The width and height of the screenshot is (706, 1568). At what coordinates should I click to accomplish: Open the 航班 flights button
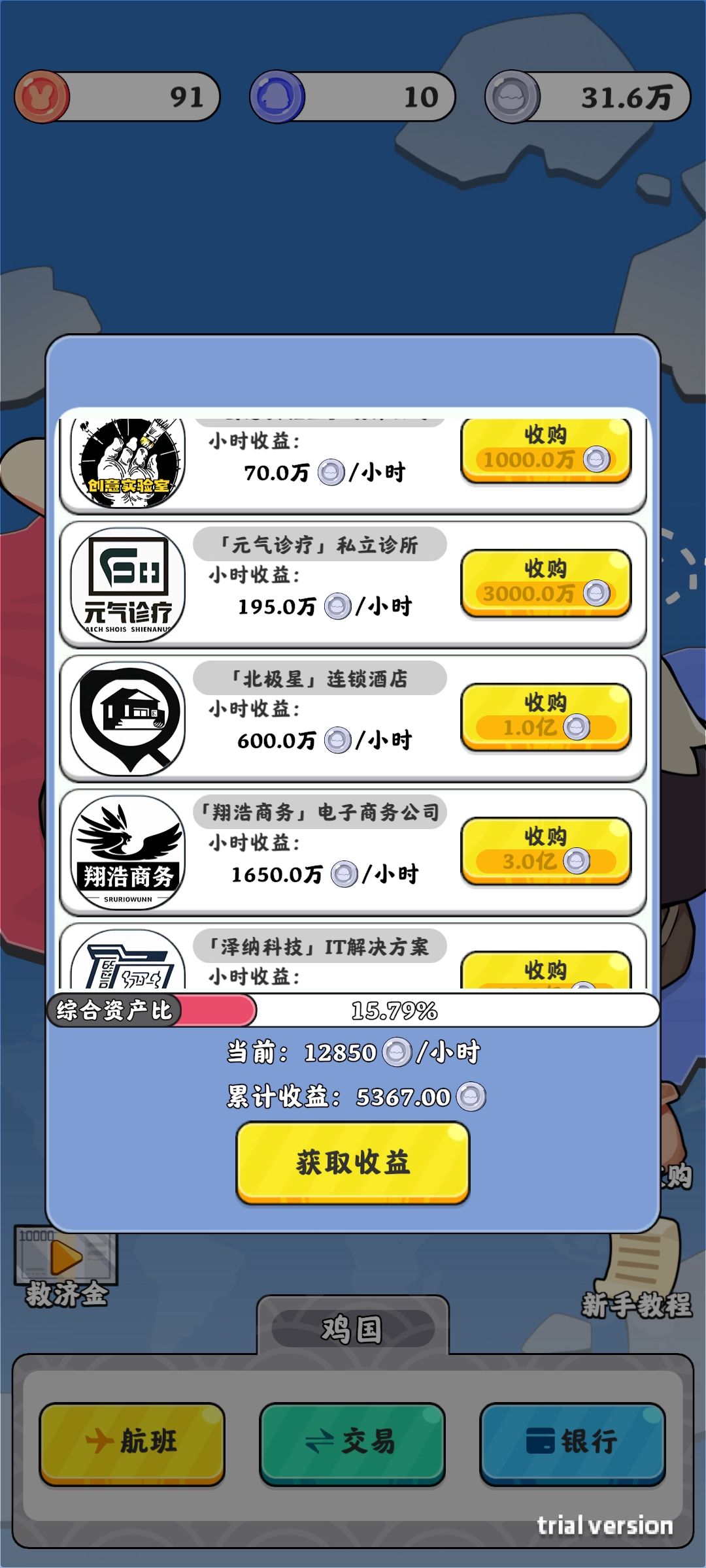132,1444
